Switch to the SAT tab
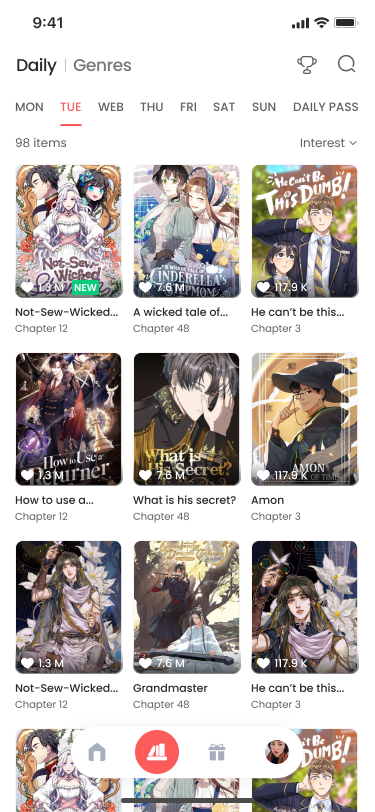 pyautogui.click(x=224, y=107)
